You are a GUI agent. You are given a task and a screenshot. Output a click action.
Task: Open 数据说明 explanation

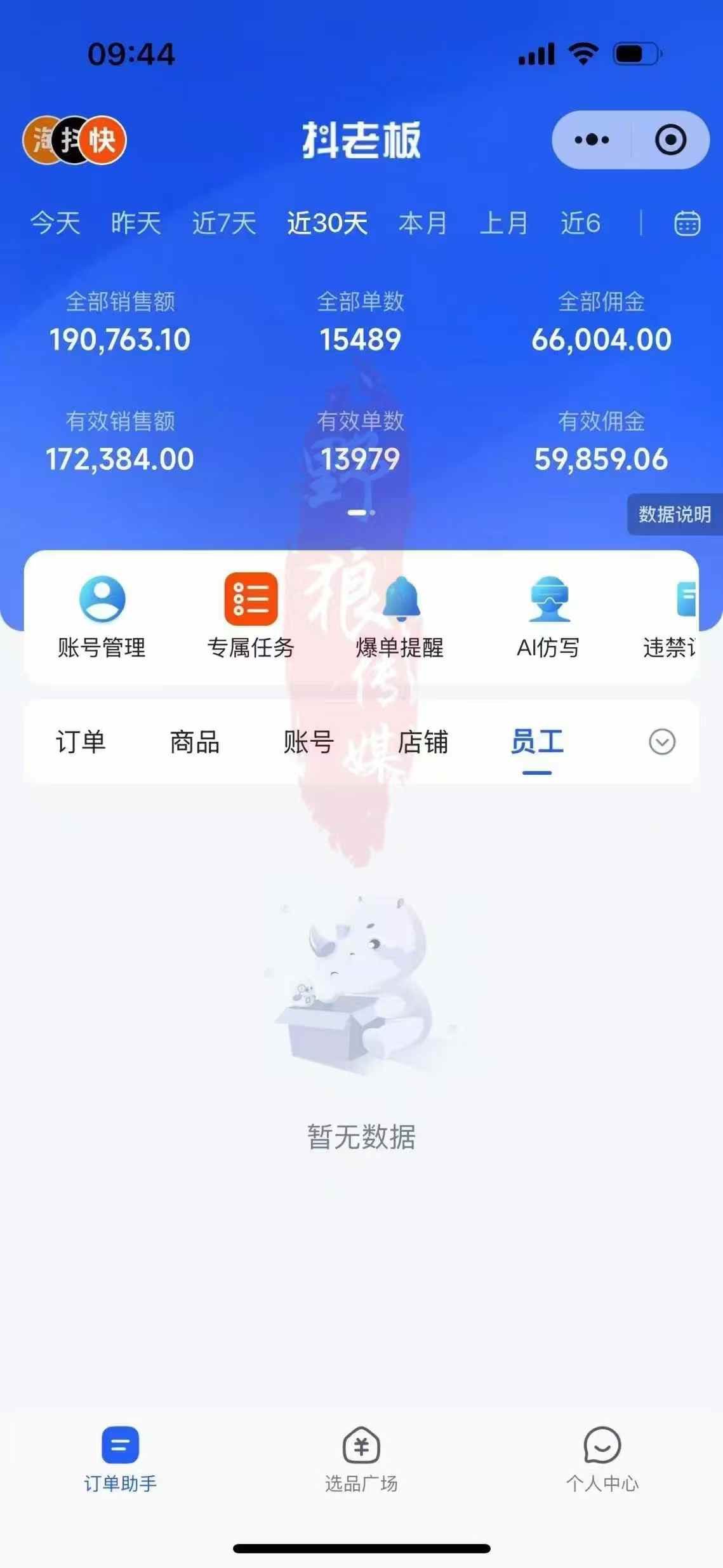pyautogui.click(x=674, y=514)
